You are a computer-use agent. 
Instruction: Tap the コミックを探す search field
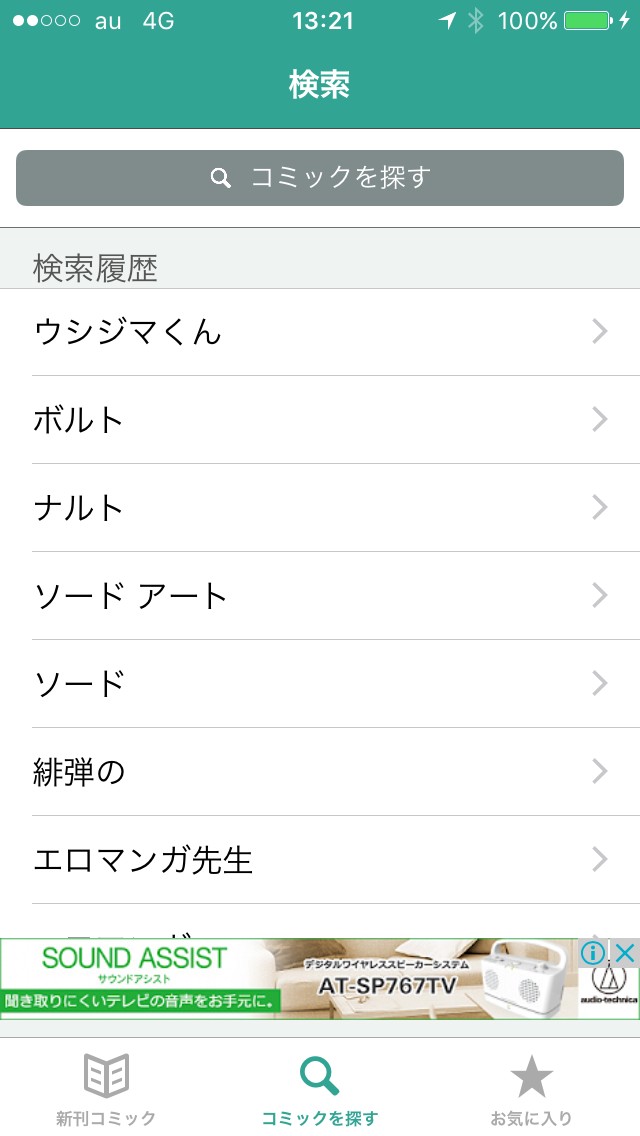tap(320, 178)
